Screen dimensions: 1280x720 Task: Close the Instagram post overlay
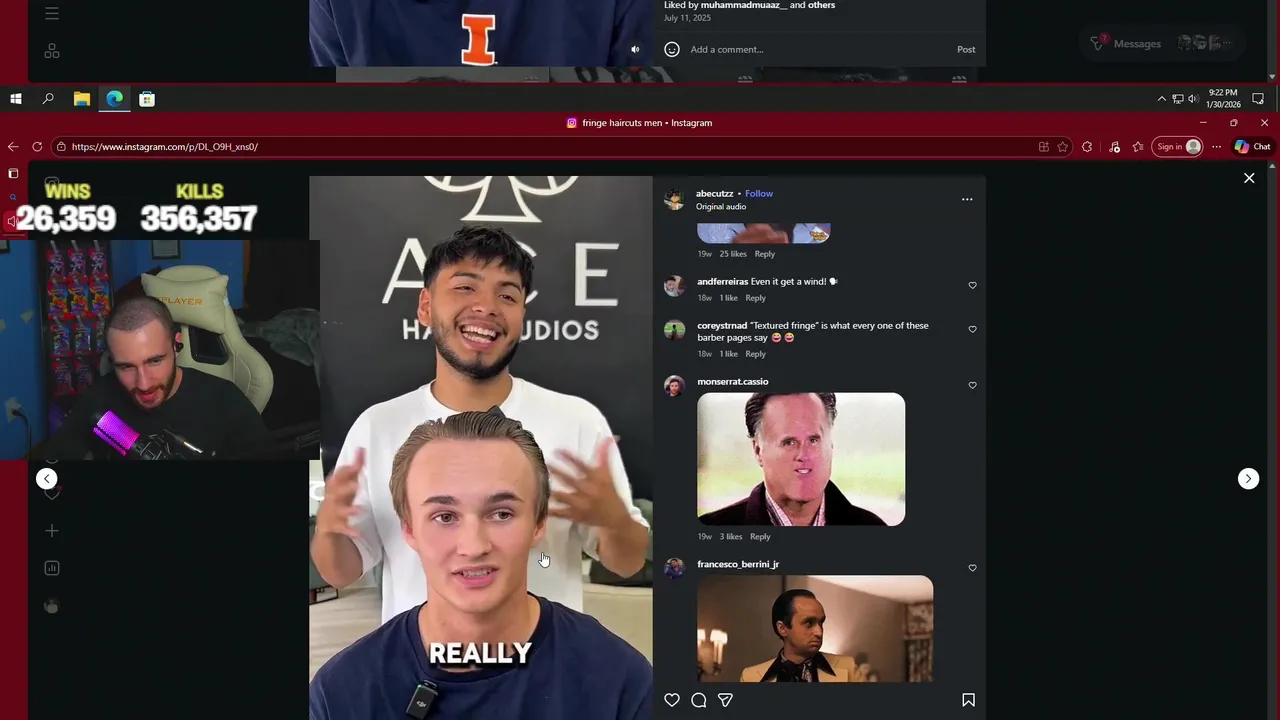pyautogui.click(x=1249, y=178)
